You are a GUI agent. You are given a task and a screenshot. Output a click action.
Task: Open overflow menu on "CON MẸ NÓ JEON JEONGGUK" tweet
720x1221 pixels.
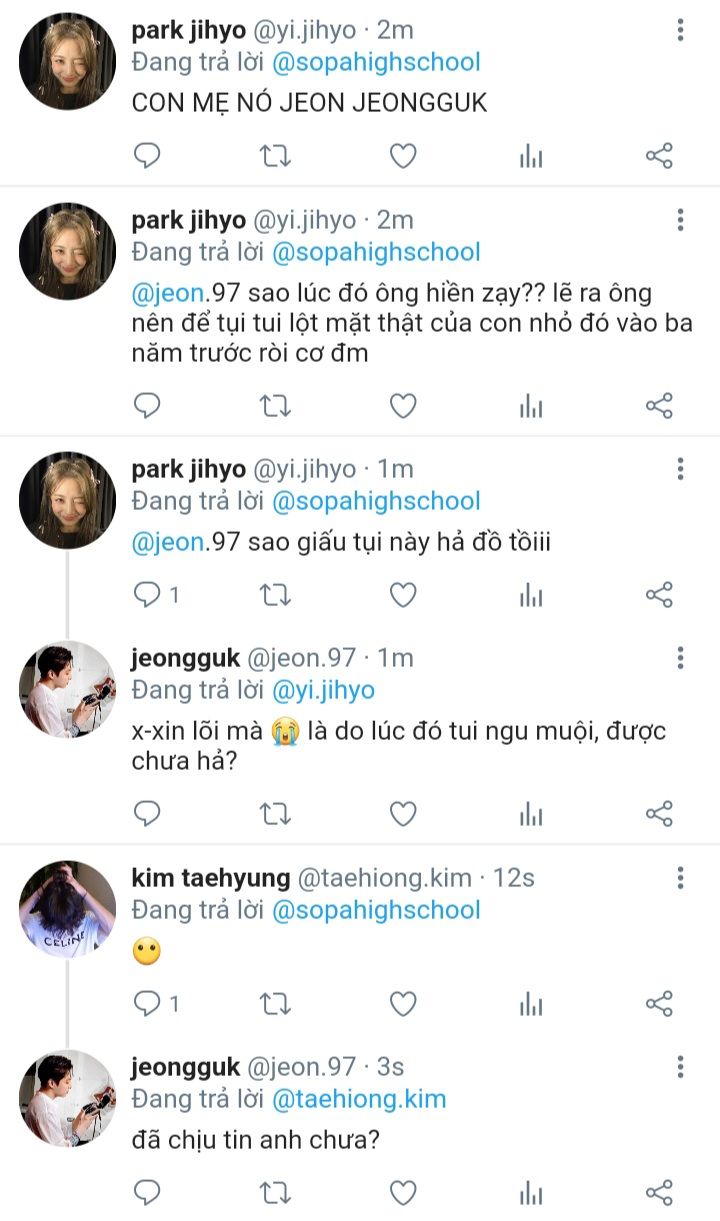coord(680,30)
